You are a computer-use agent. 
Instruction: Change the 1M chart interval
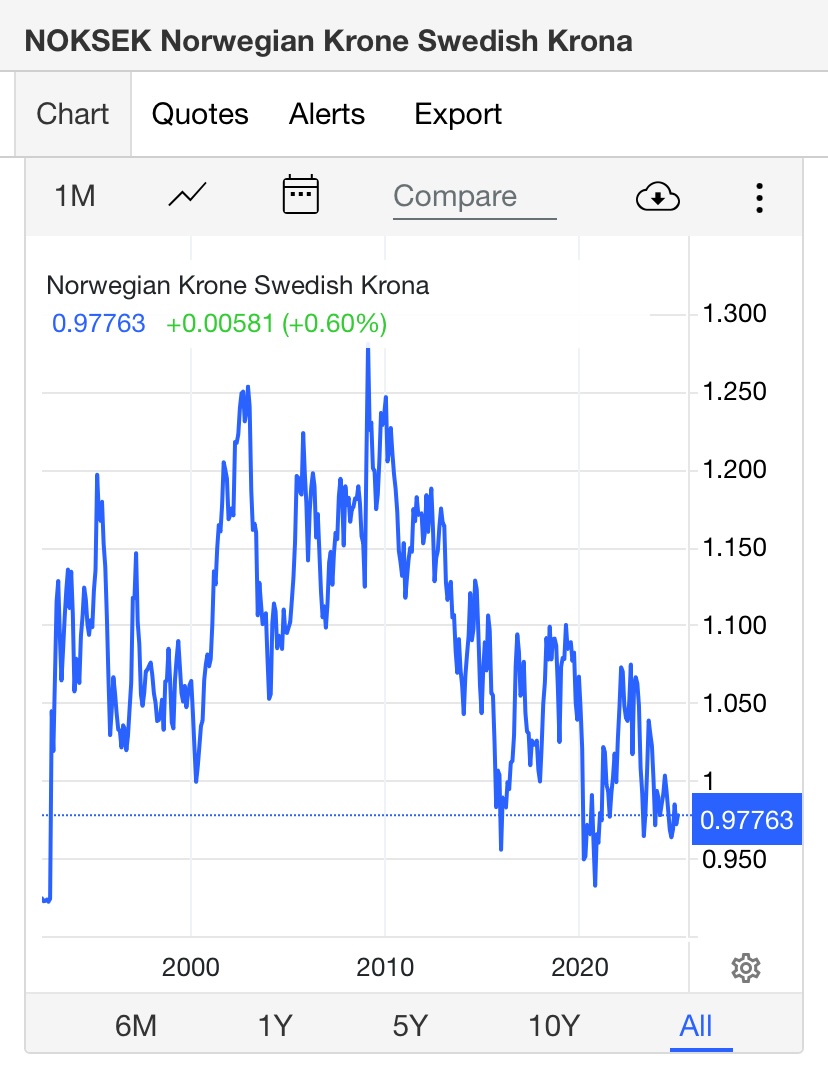click(x=75, y=196)
